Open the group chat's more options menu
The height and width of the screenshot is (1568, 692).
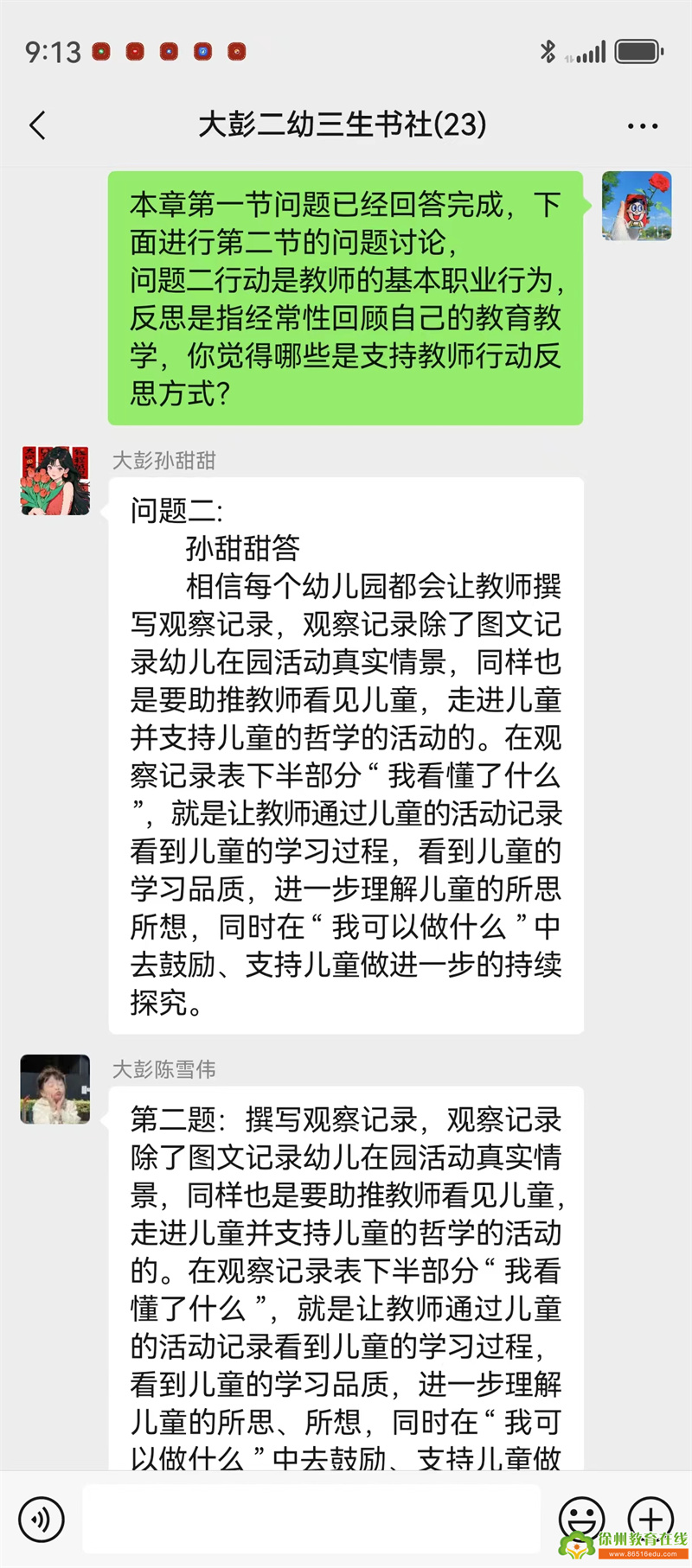642,126
